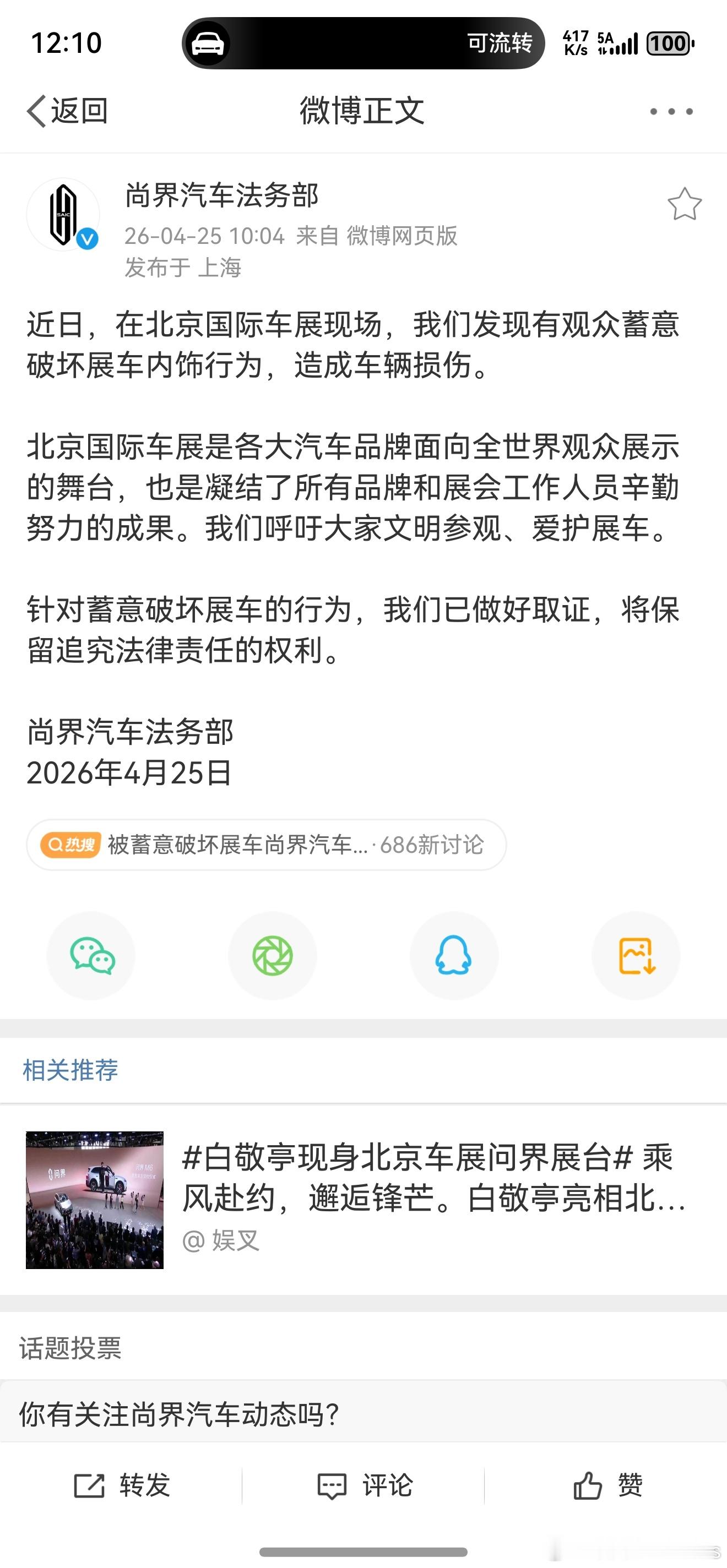Open the three-dot overflow menu

pyautogui.click(x=670, y=111)
